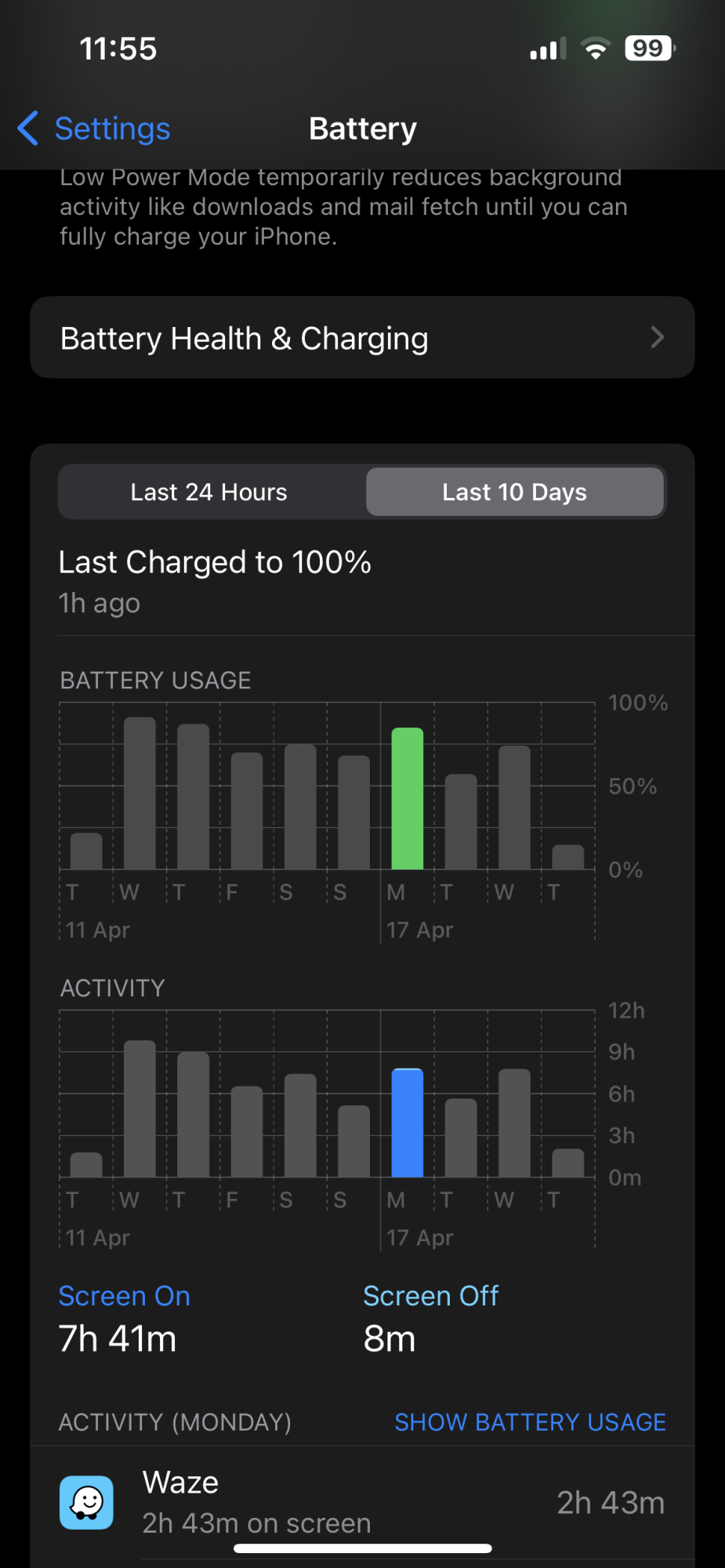
Task: Open Waze activity details
Action: tap(362, 1502)
